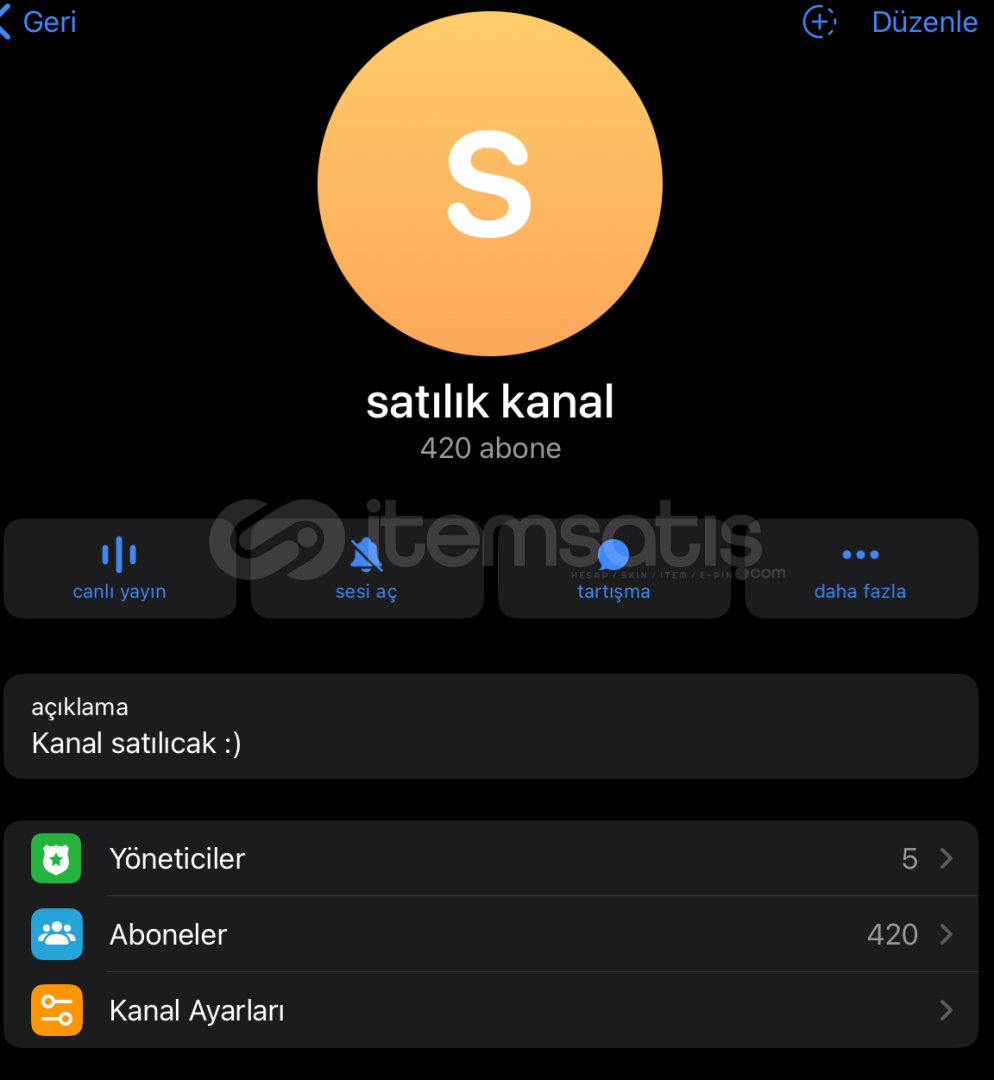Start a canlı yayın live stream
This screenshot has height=1080, width=994.
(120, 568)
